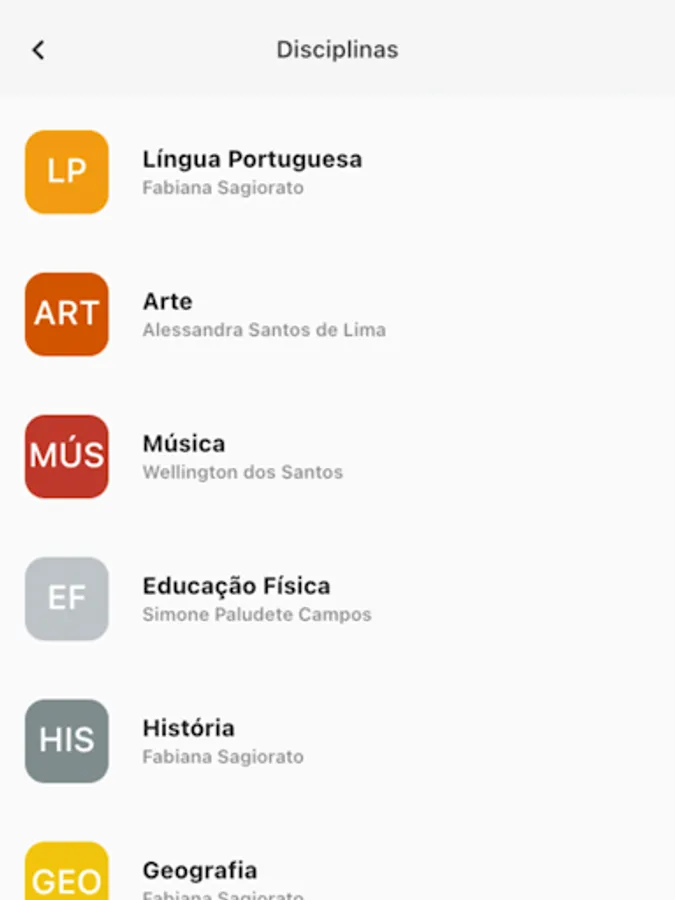Open the Língua Portuguesa subject
Image resolution: width=675 pixels, height=900 pixels.
click(252, 171)
